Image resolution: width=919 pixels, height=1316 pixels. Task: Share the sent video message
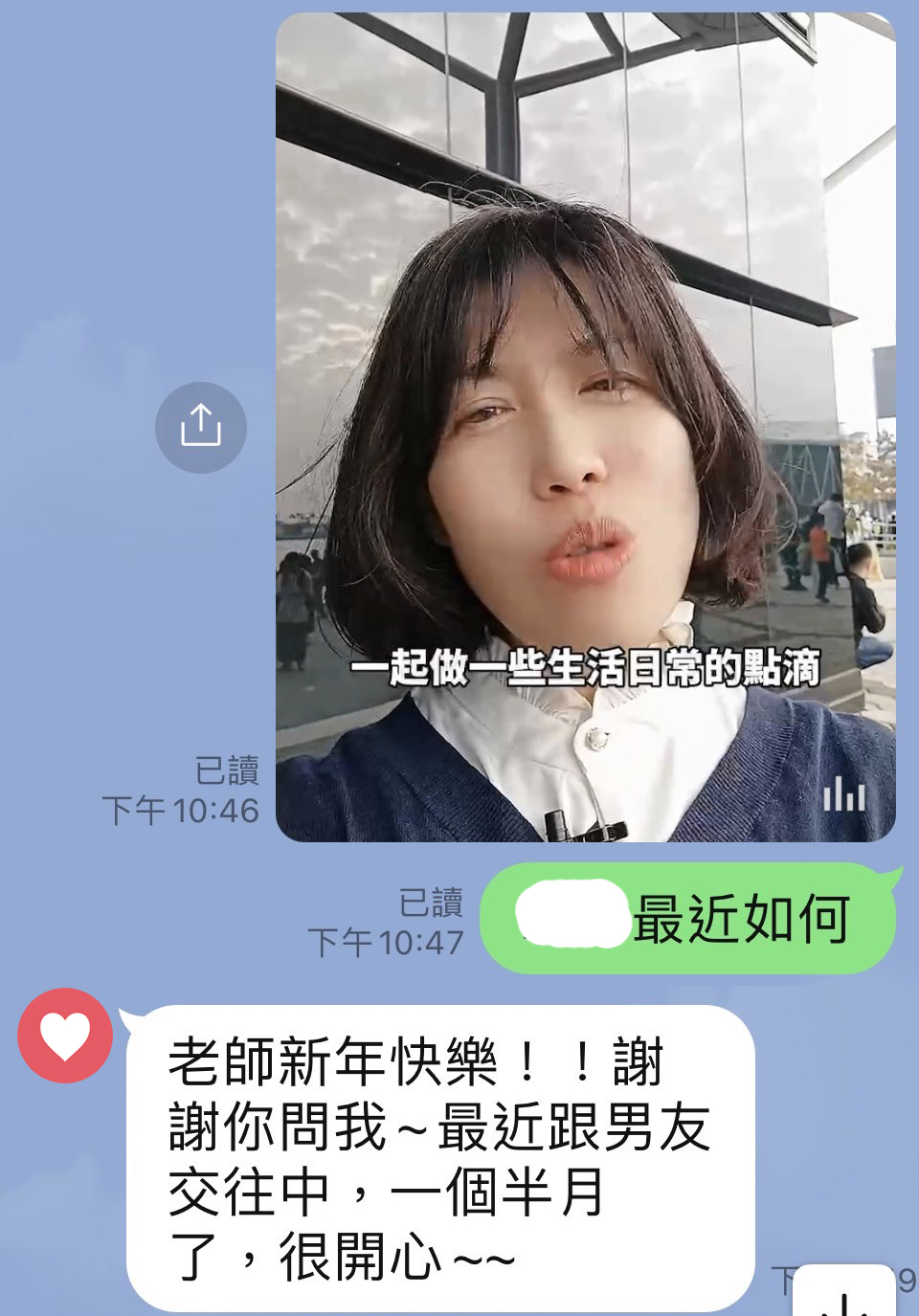click(201, 427)
